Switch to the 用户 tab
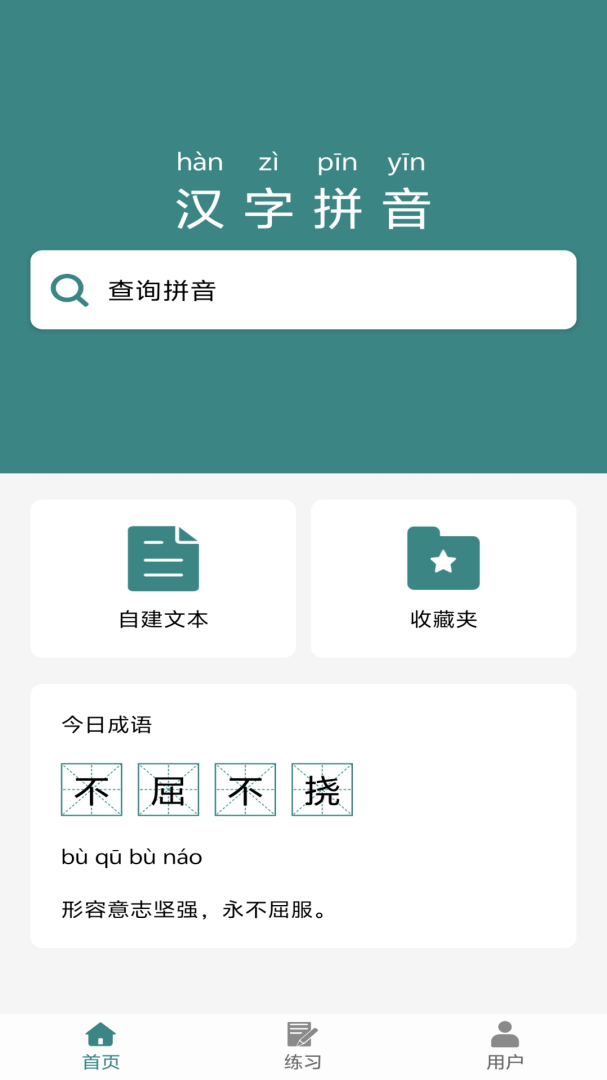The height and width of the screenshot is (1080, 607). point(505,1046)
